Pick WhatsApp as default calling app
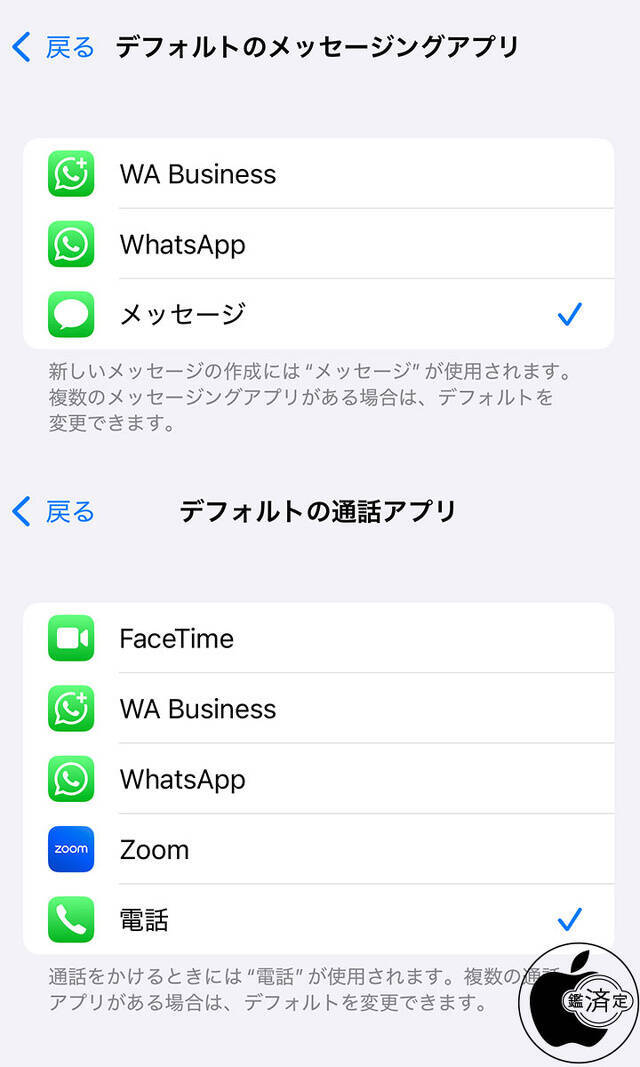Viewport: 640px width, 1067px height. pyautogui.click(x=318, y=779)
